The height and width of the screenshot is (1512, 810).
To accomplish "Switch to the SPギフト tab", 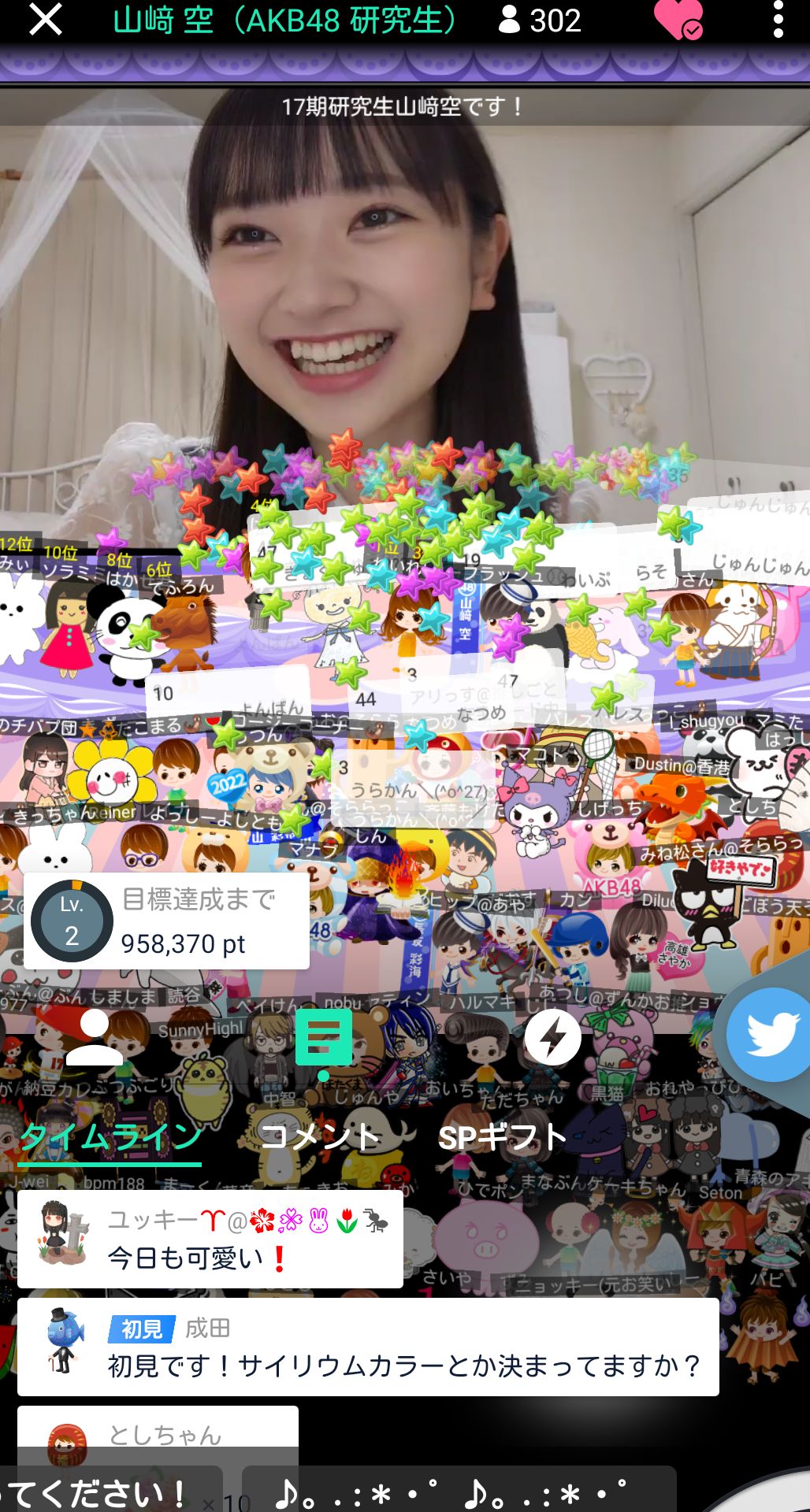I will [x=502, y=1138].
